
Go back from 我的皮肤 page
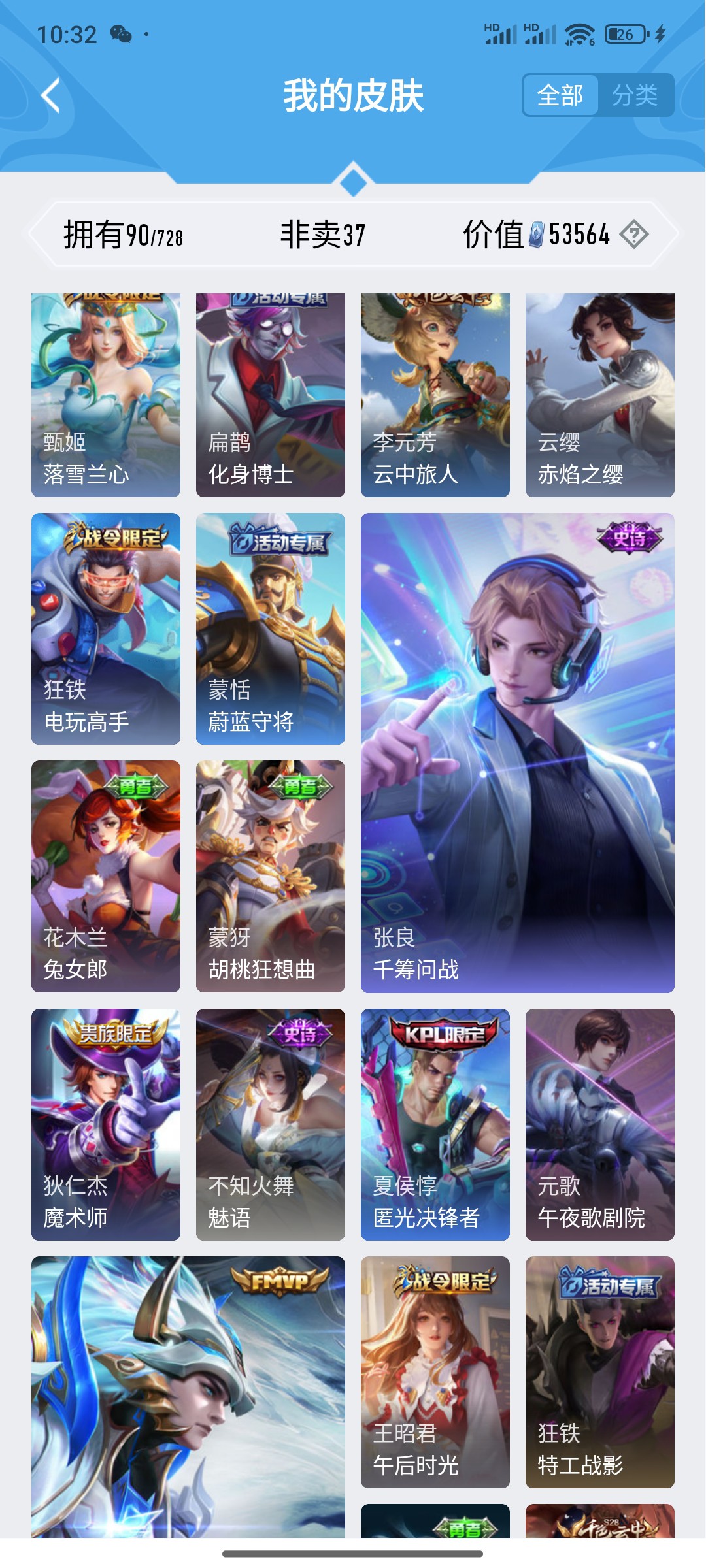51,95
